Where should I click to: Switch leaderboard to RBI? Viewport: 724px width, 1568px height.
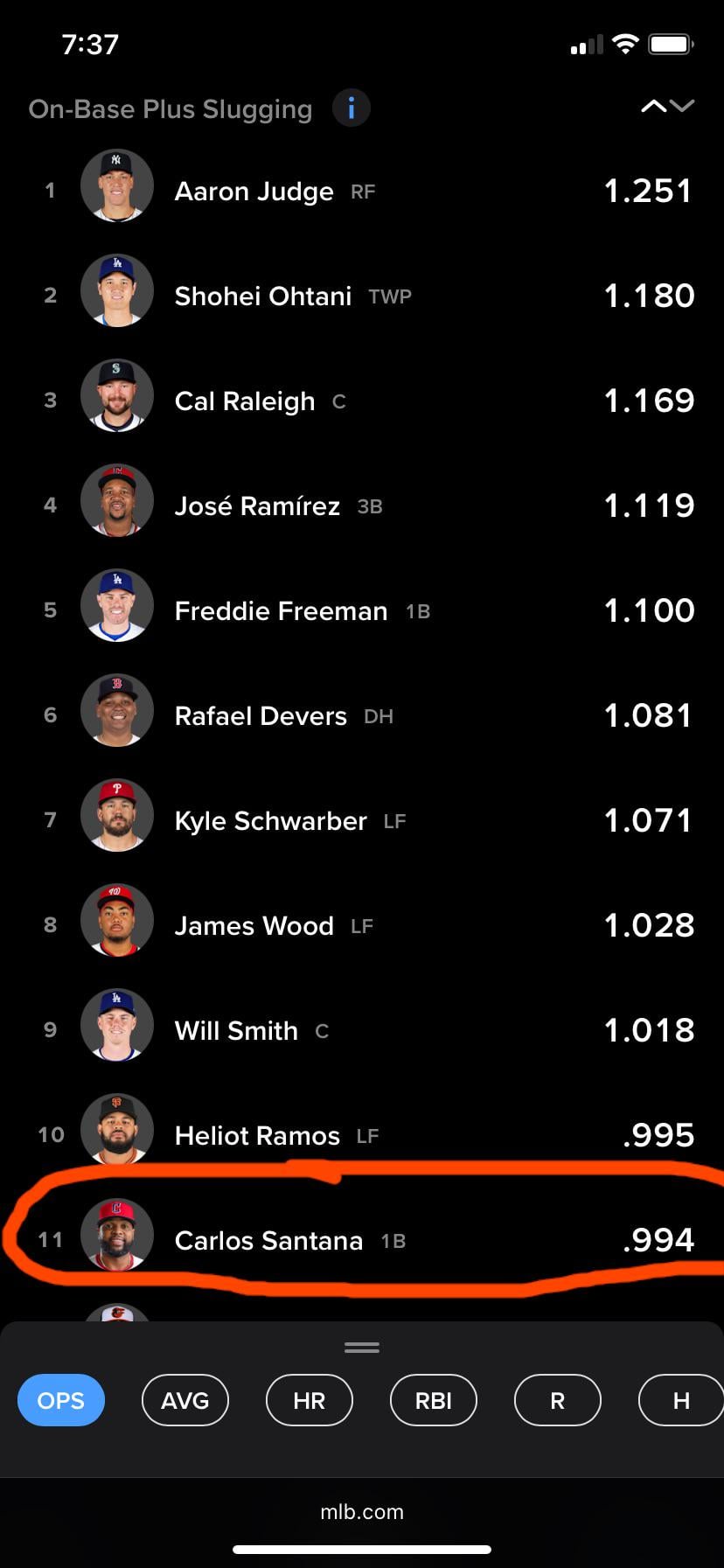pos(434,1400)
